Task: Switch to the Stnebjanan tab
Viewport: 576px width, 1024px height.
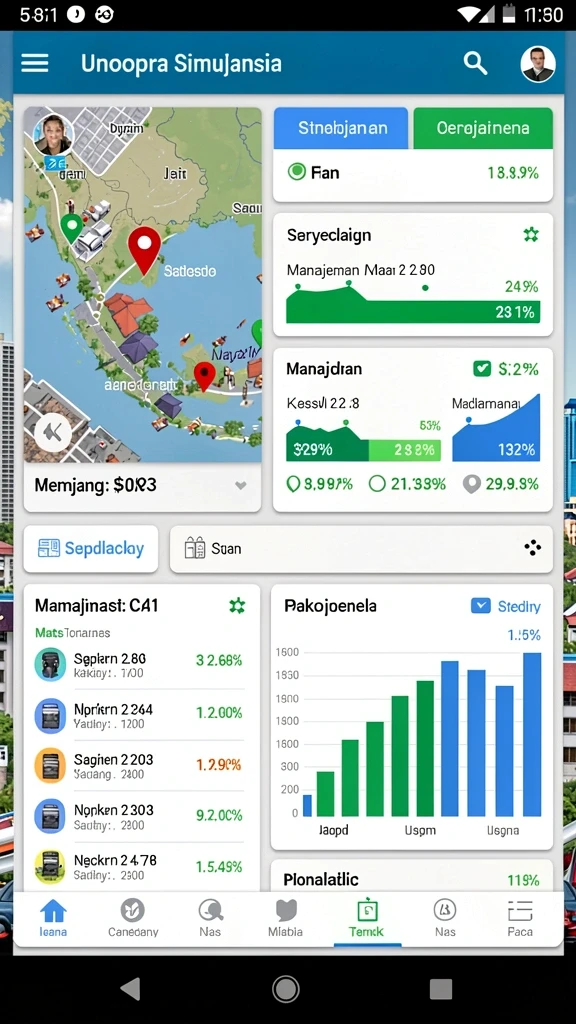Action: tap(341, 128)
